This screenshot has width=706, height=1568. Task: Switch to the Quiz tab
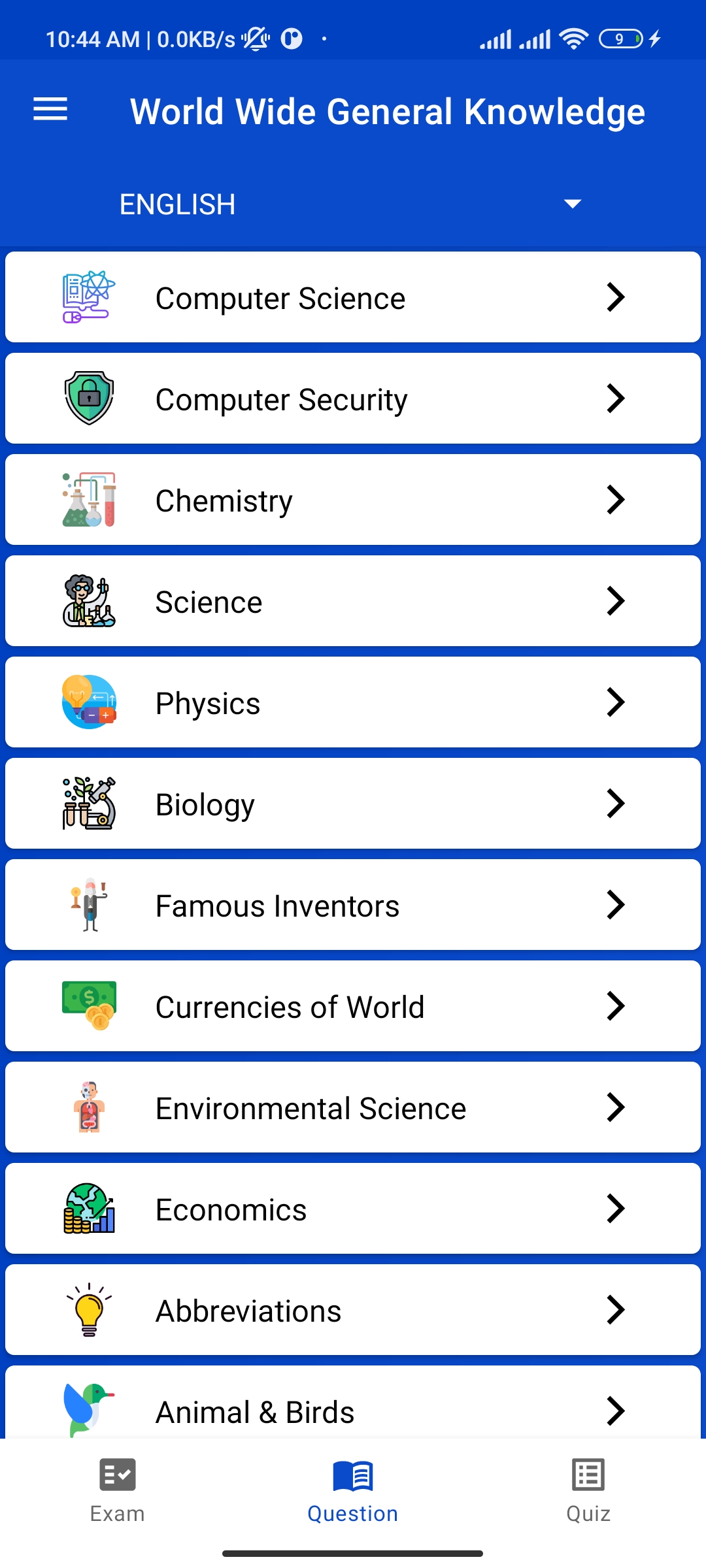[x=588, y=1491]
